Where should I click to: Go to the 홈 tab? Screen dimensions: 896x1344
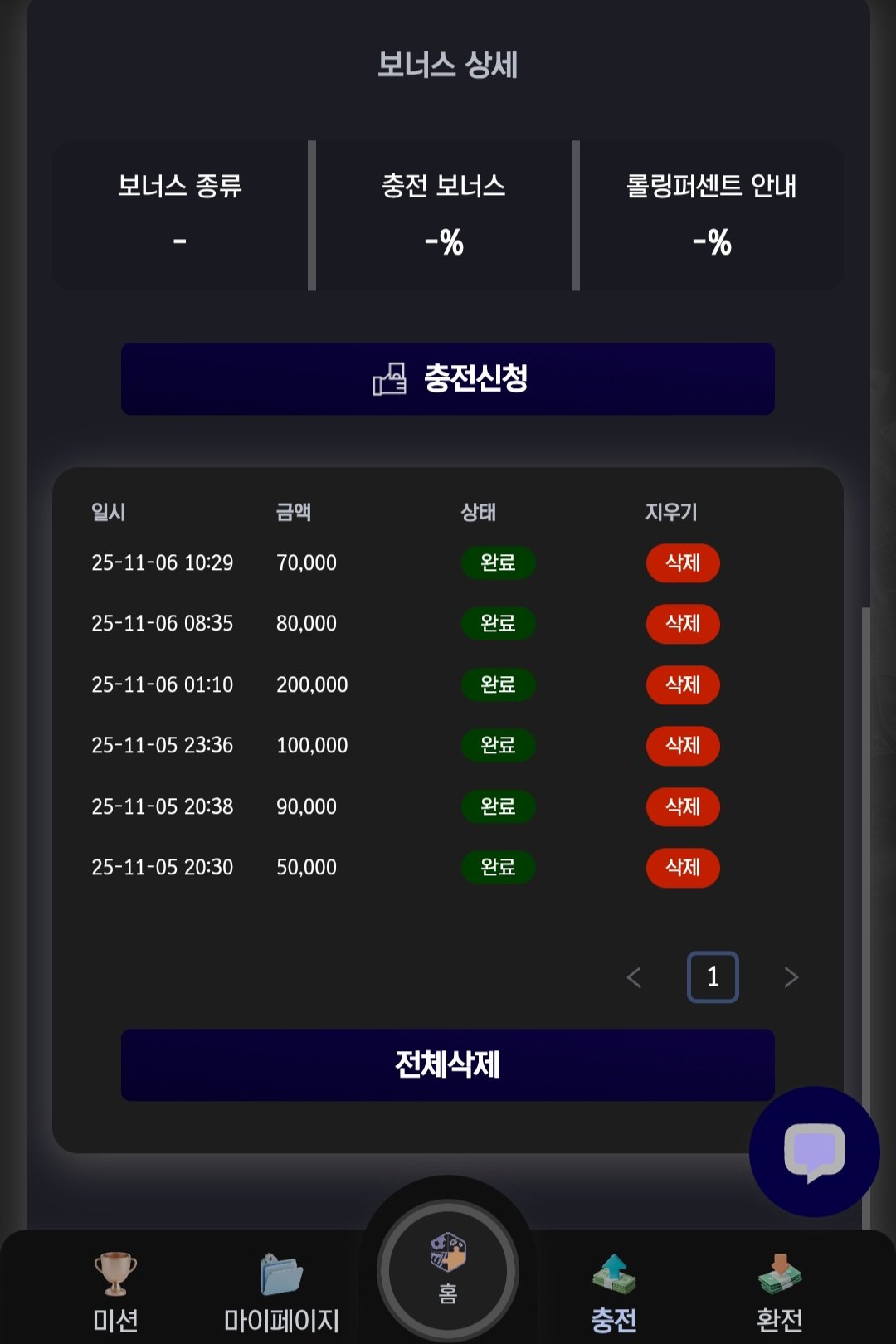pos(448,1269)
